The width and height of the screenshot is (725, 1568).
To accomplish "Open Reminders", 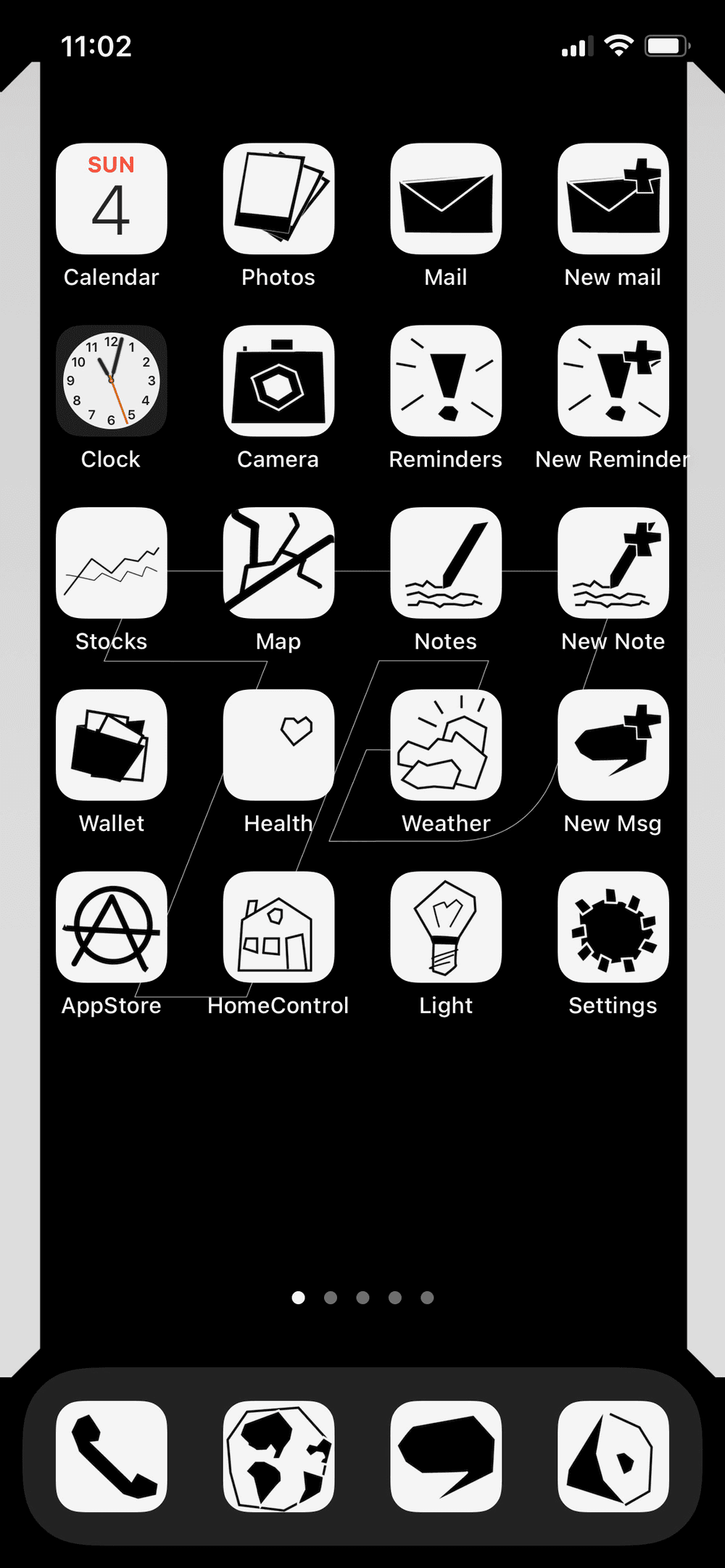I will point(446,380).
